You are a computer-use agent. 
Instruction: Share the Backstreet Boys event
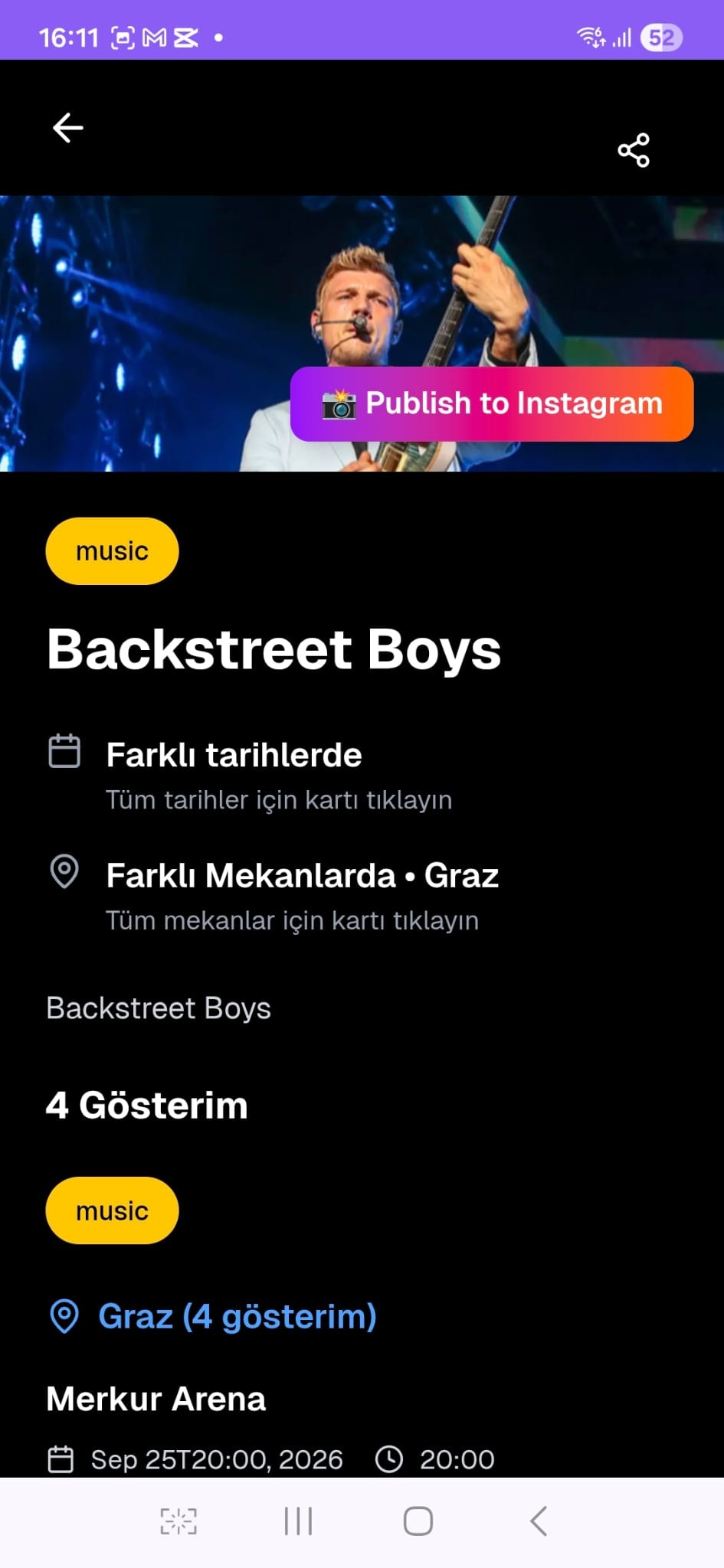[x=633, y=150]
